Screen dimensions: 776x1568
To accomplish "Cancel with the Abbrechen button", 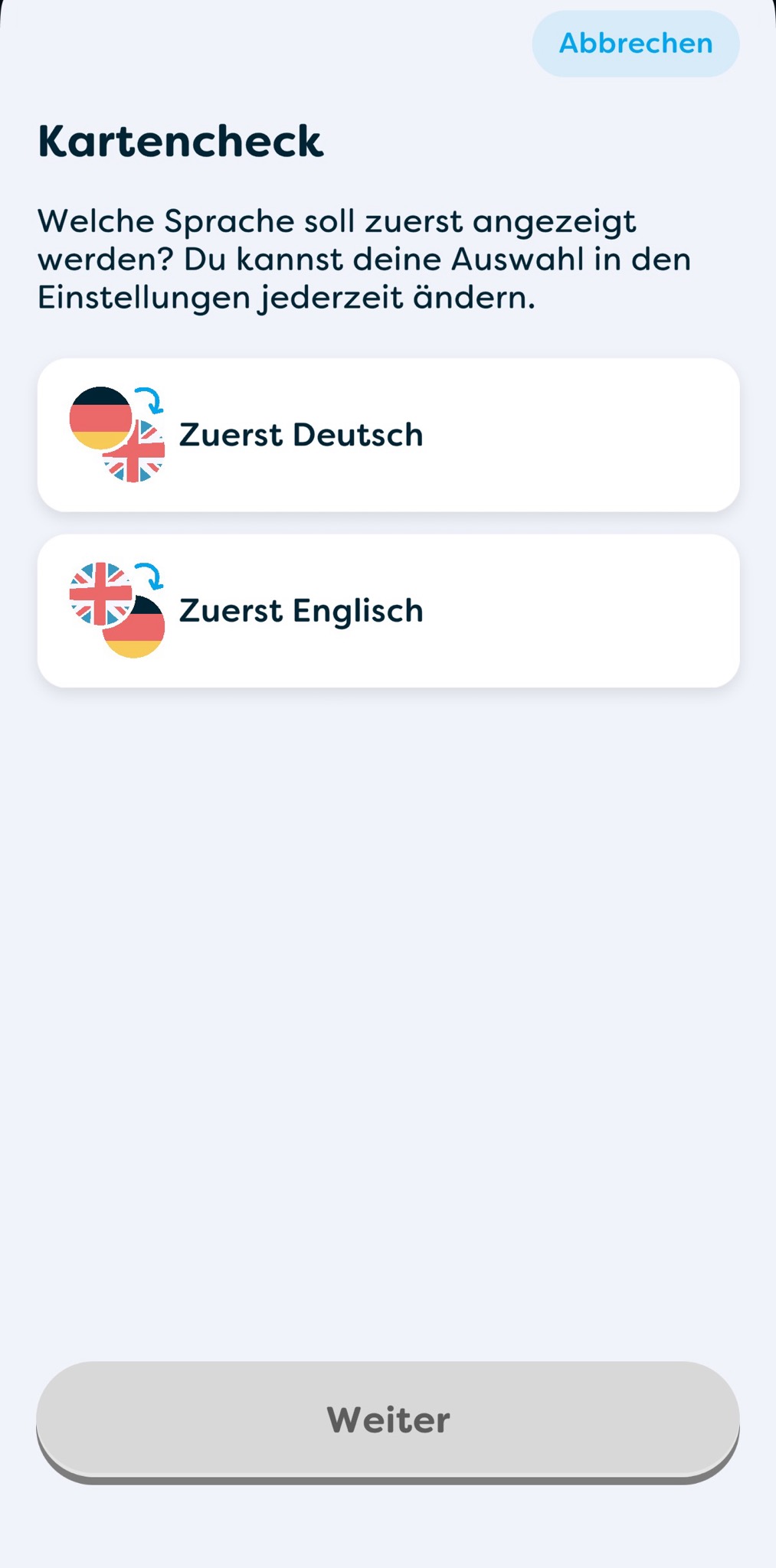I will 635,44.
